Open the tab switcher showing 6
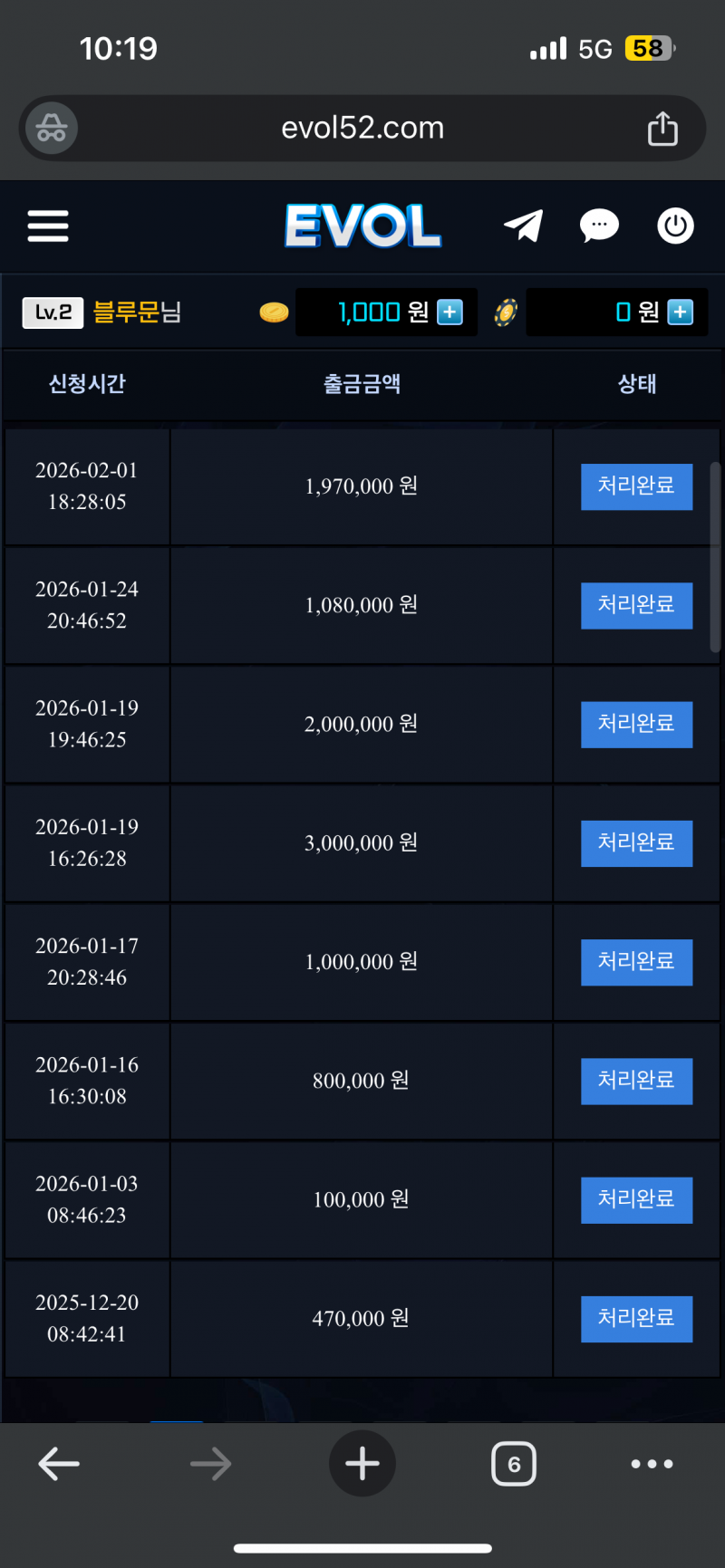Image resolution: width=725 pixels, height=1568 pixels. tap(514, 1464)
